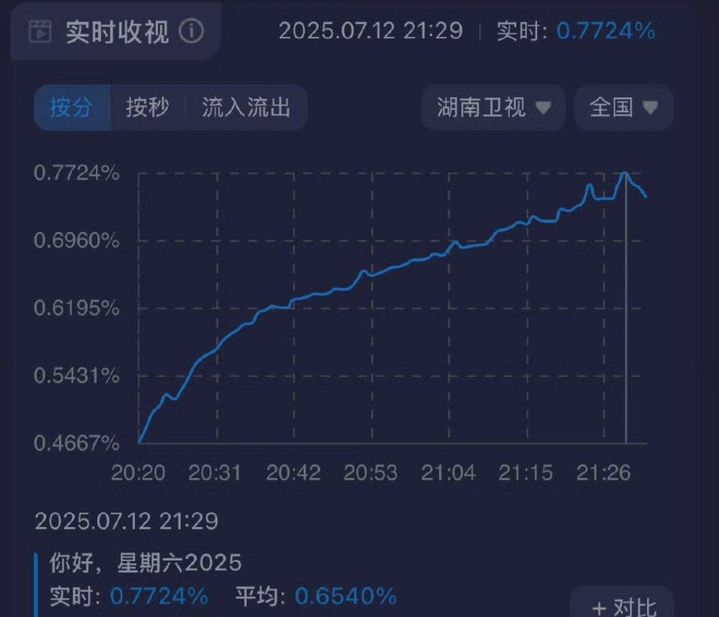The width and height of the screenshot is (719, 617).
Task: Switch to the 按分 view
Action: click(x=70, y=108)
